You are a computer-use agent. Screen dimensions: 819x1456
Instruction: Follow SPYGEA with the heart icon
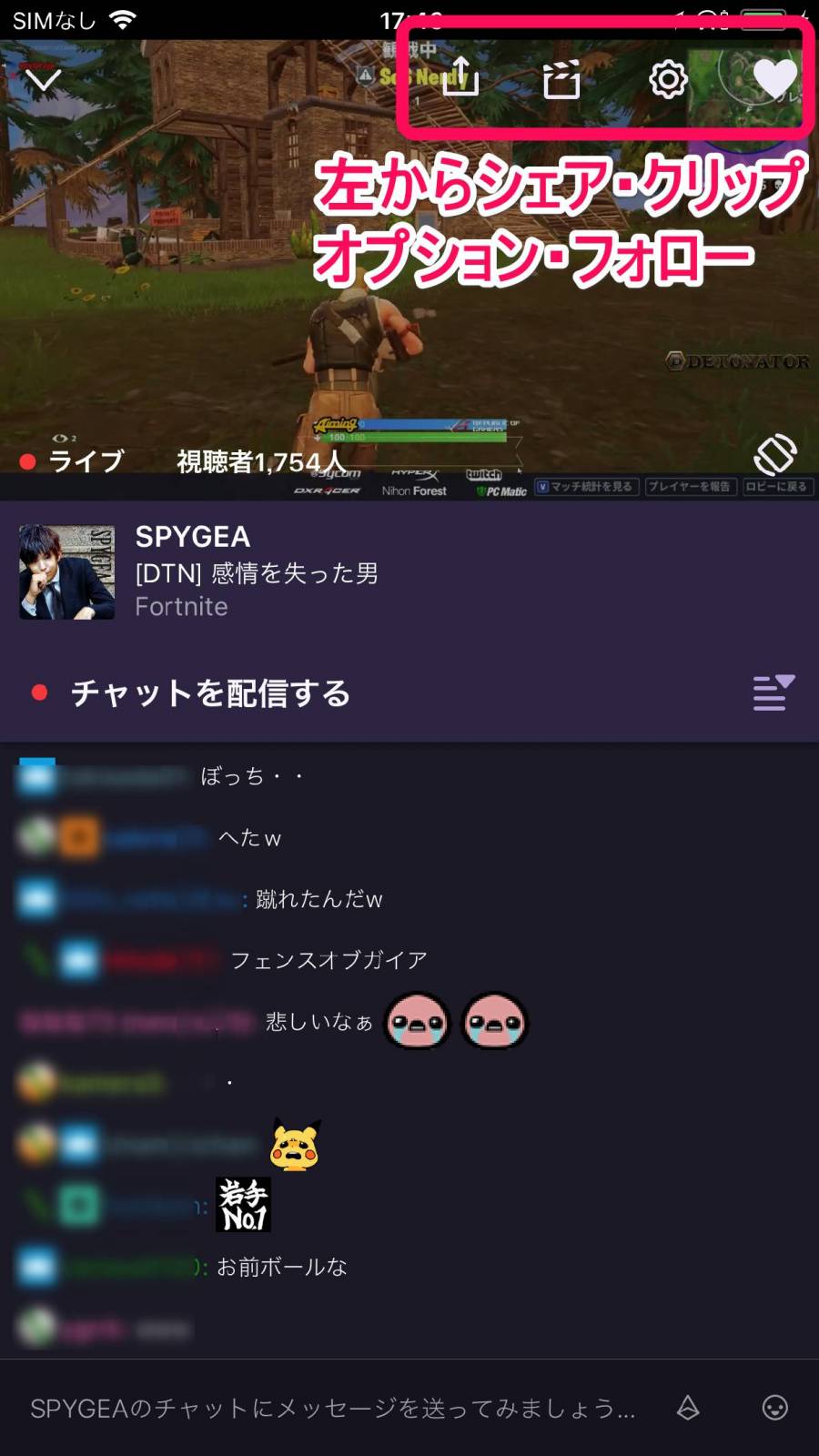click(x=774, y=78)
